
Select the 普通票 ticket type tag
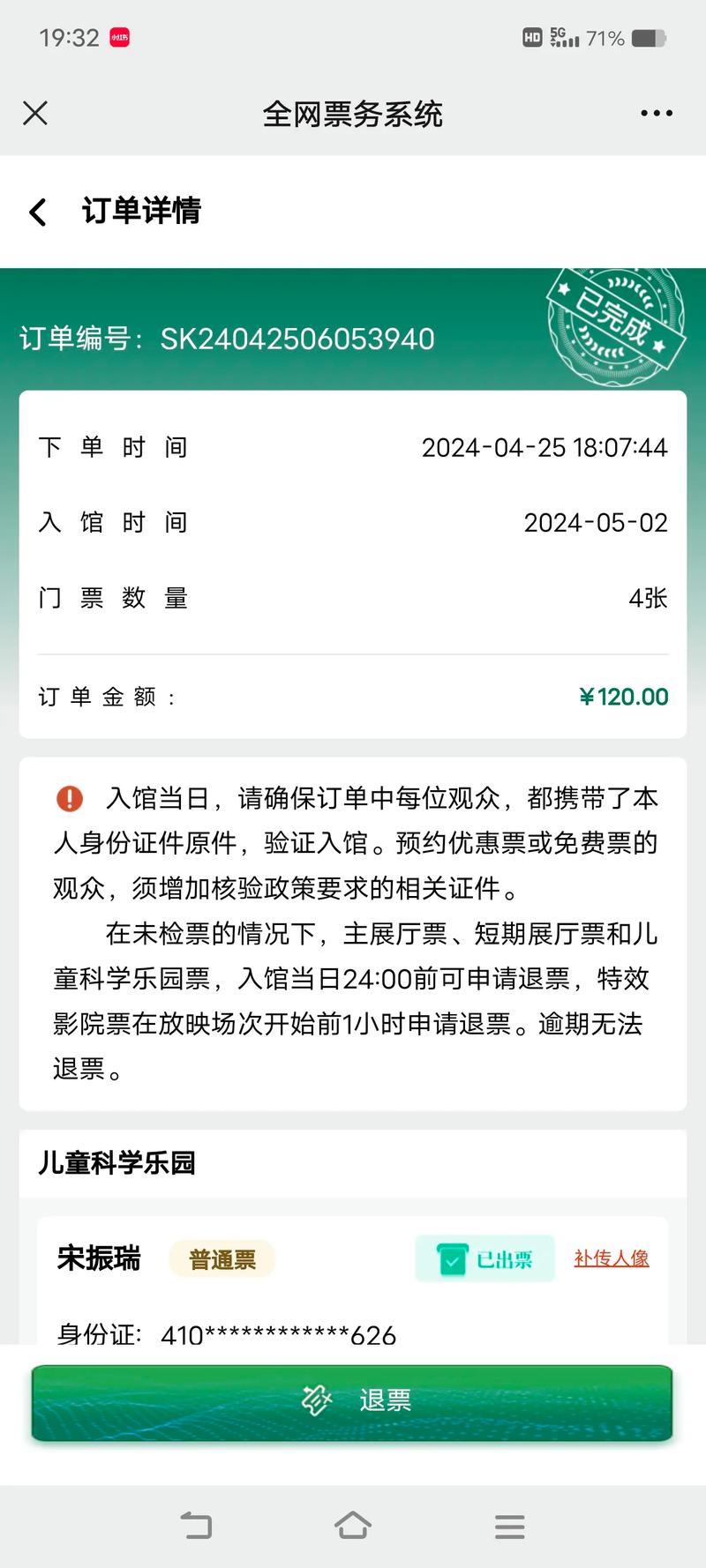pos(222,1259)
